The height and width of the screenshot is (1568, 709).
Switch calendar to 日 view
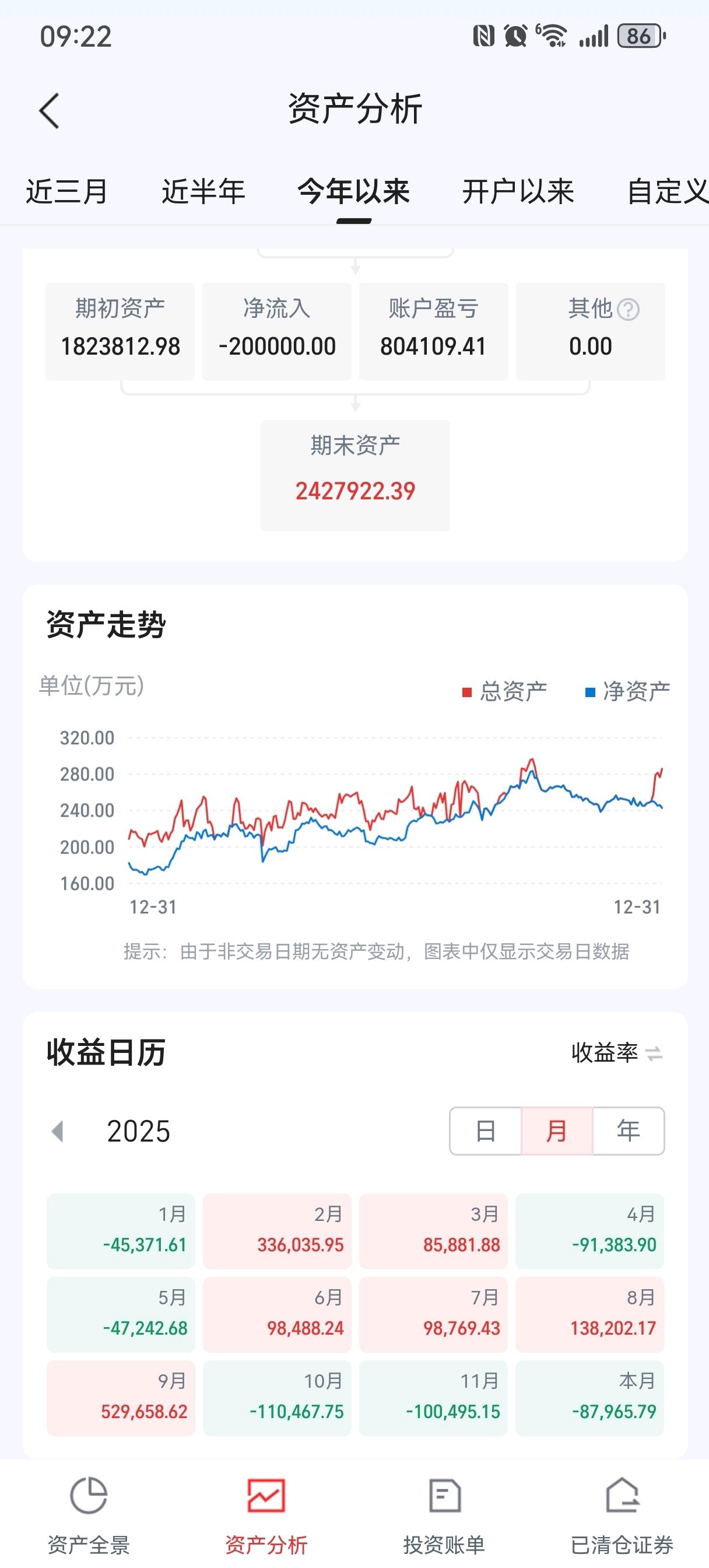coord(486,1131)
